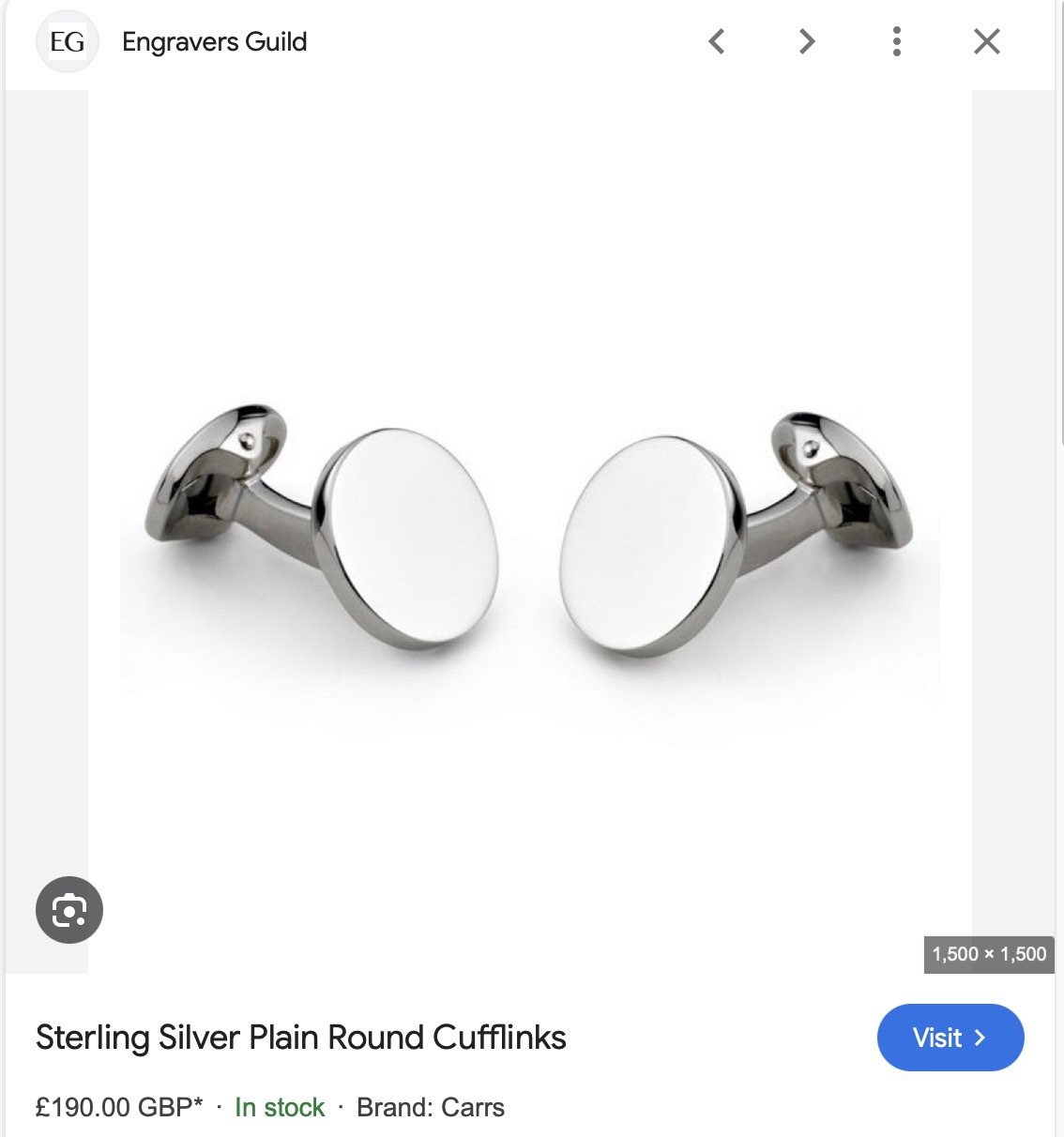The width and height of the screenshot is (1064, 1137).
Task: Open the cufflinks product image
Action: pyautogui.click(x=530, y=532)
